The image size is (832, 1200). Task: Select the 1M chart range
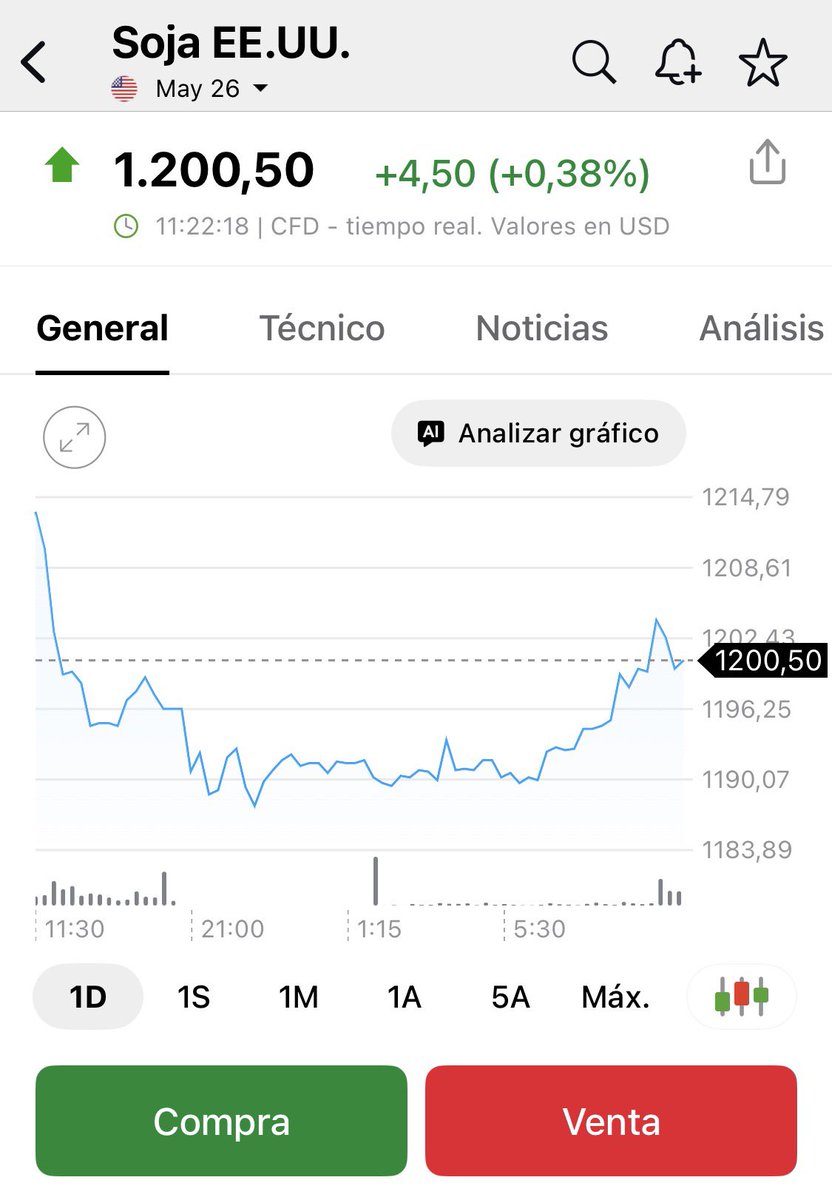point(298,997)
